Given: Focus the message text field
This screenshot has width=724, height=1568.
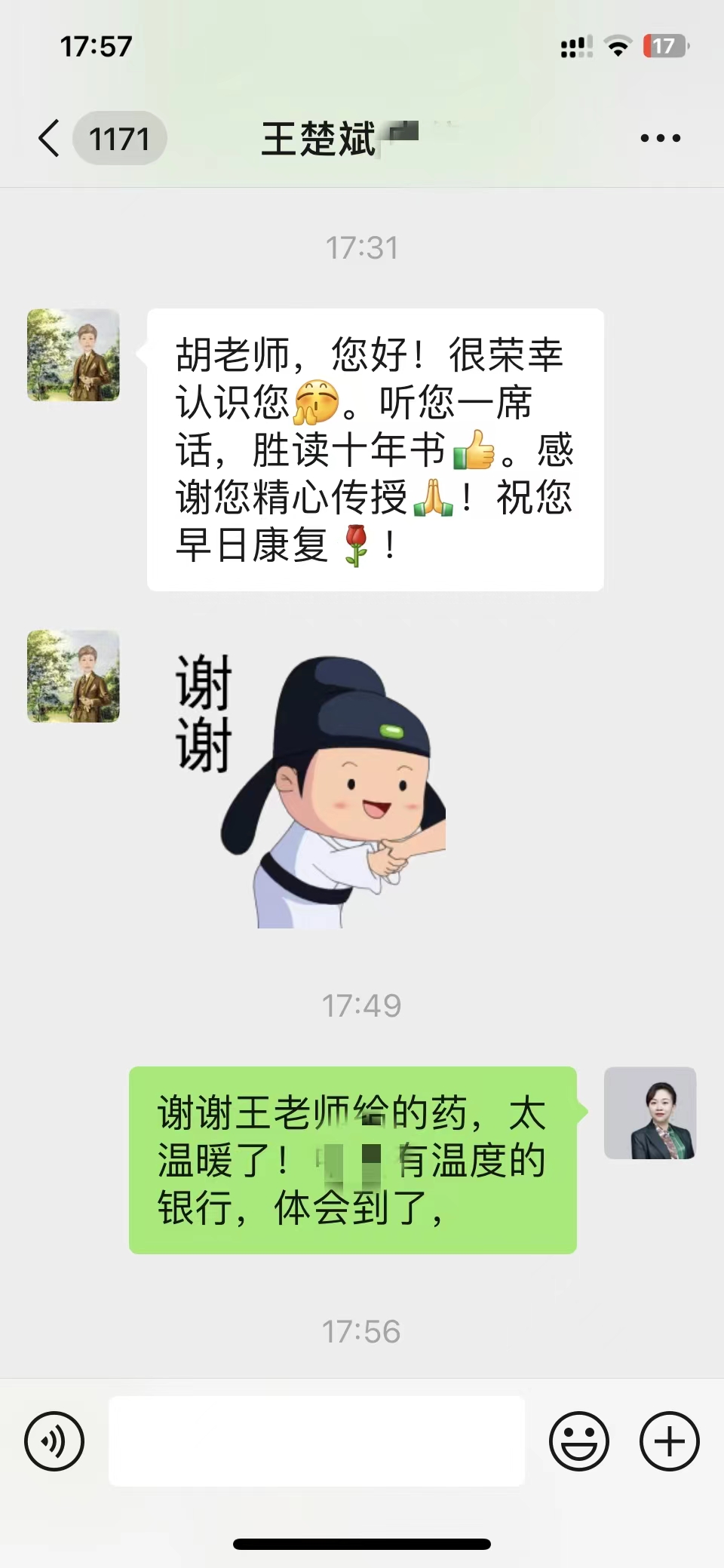Looking at the screenshot, I should 317,1441.
